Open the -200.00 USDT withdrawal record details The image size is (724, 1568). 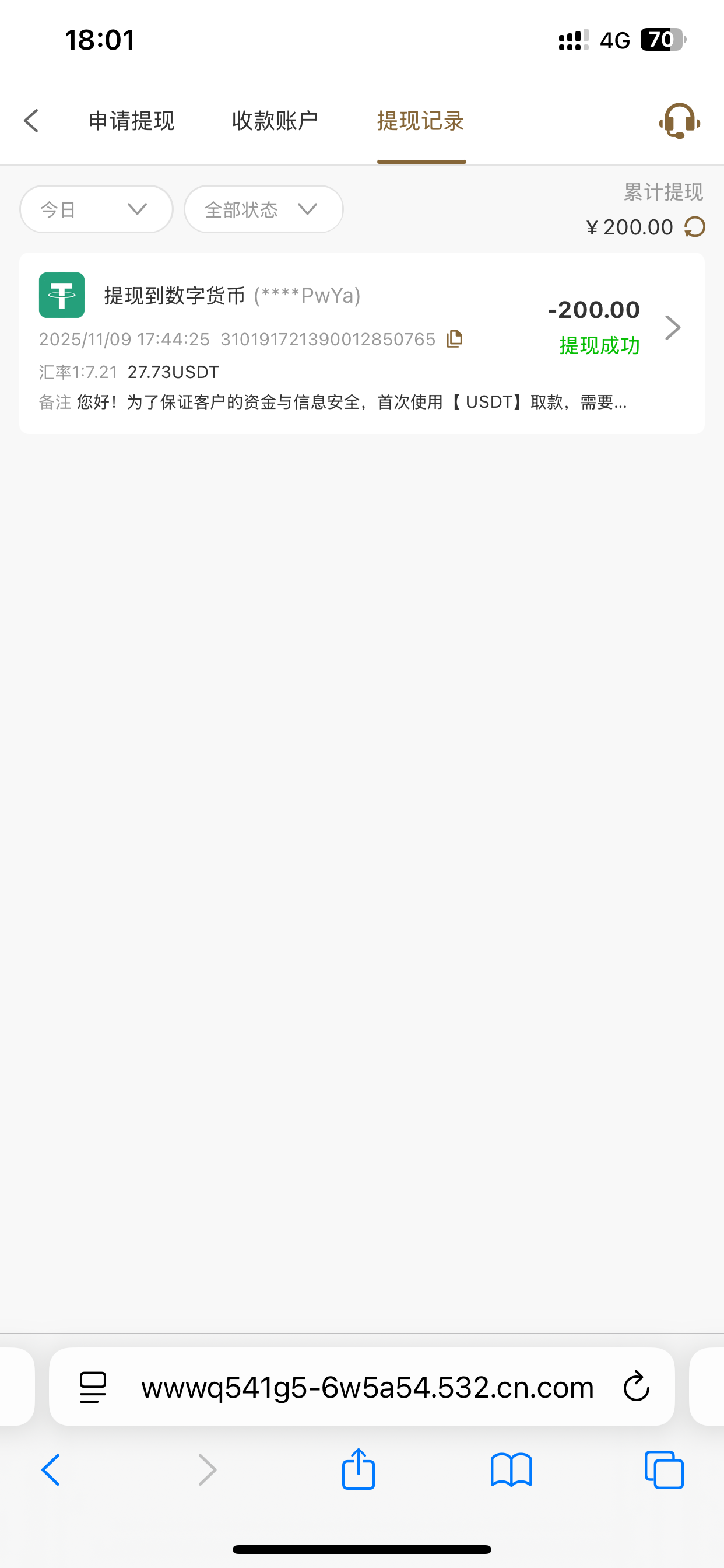[x=672, y=327]
